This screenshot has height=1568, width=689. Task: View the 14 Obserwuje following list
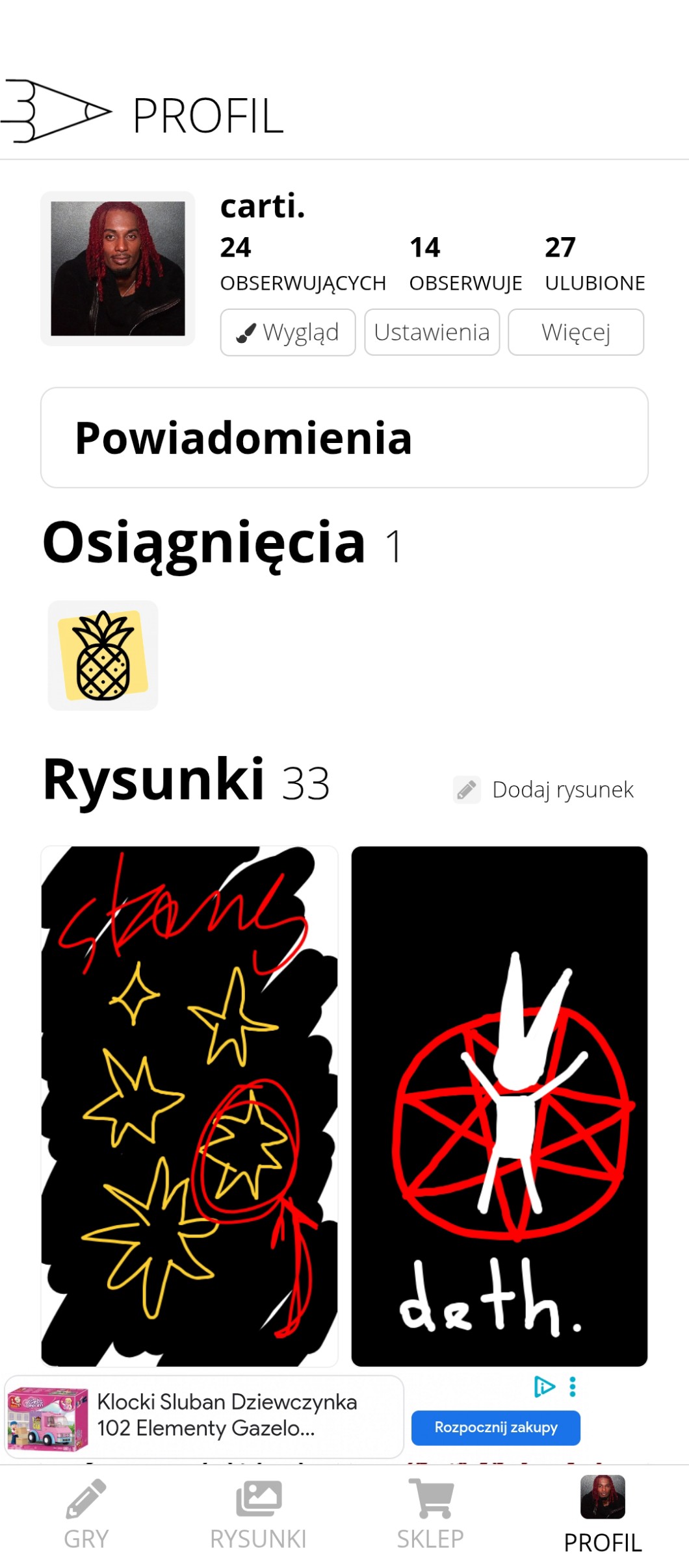(x=465, y=264)
